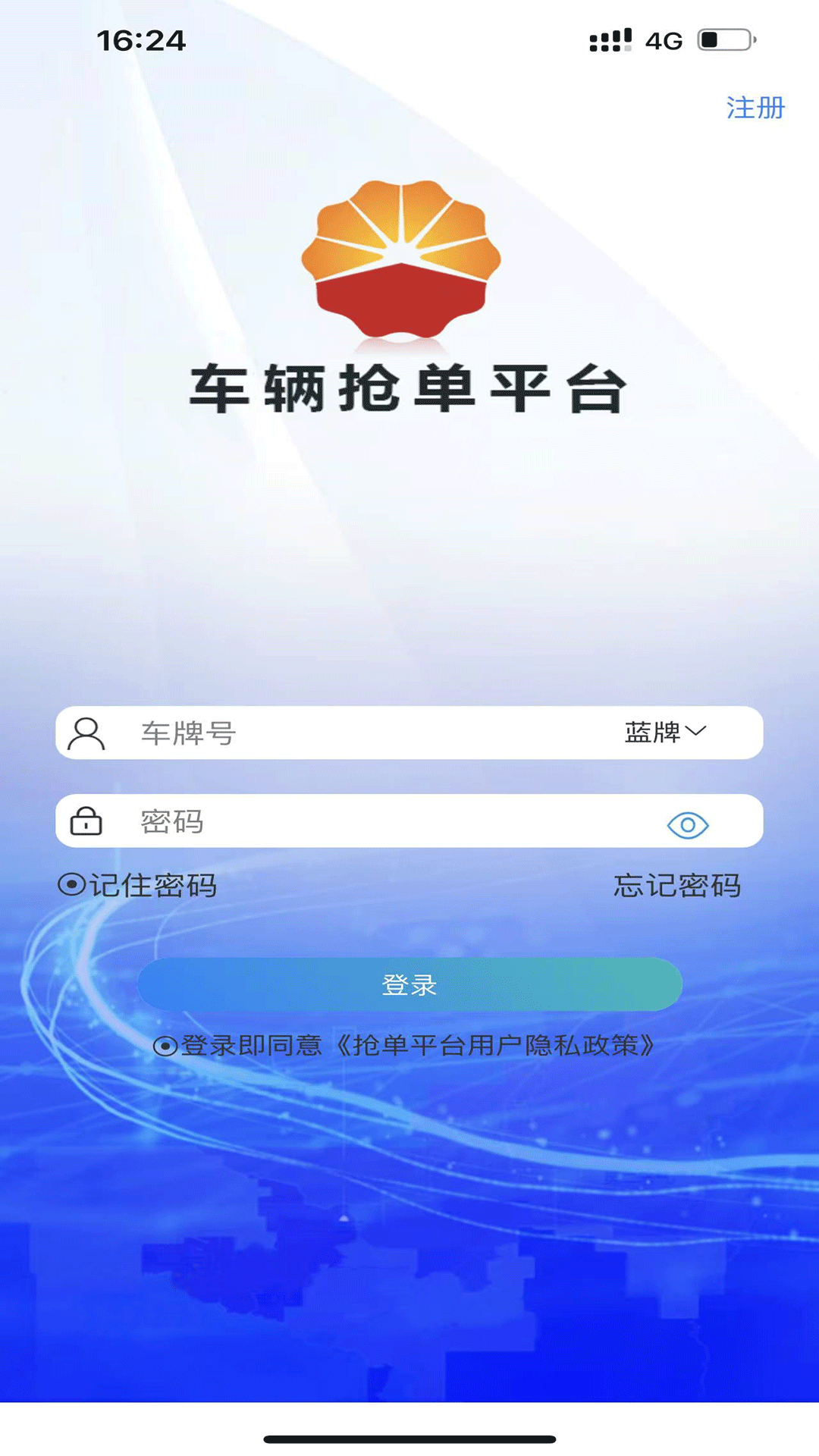Toggle the 记住密码 remember password option

pyautogui.click(x=73, y=884)
